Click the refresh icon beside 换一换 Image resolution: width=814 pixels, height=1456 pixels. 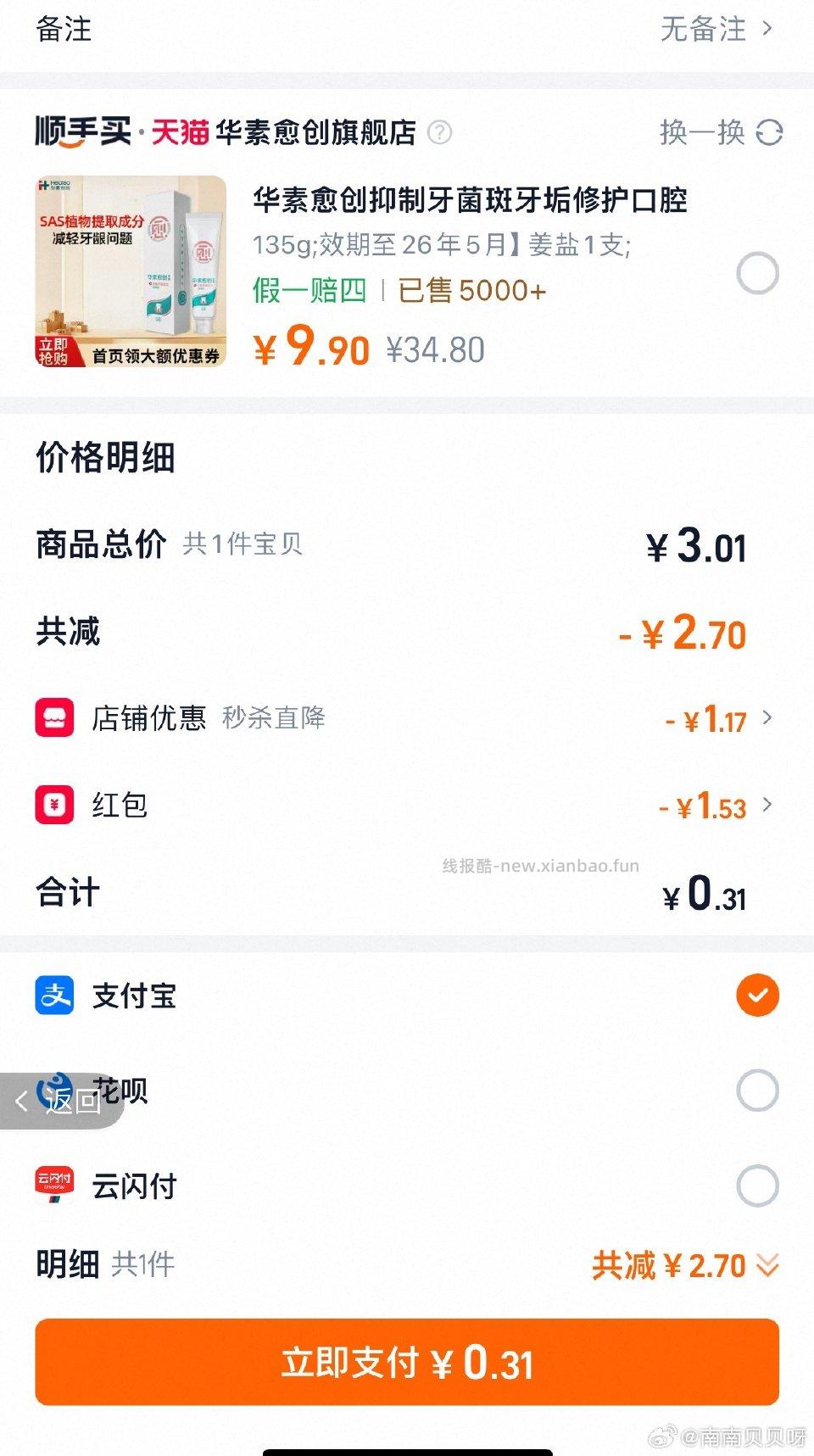770,133
